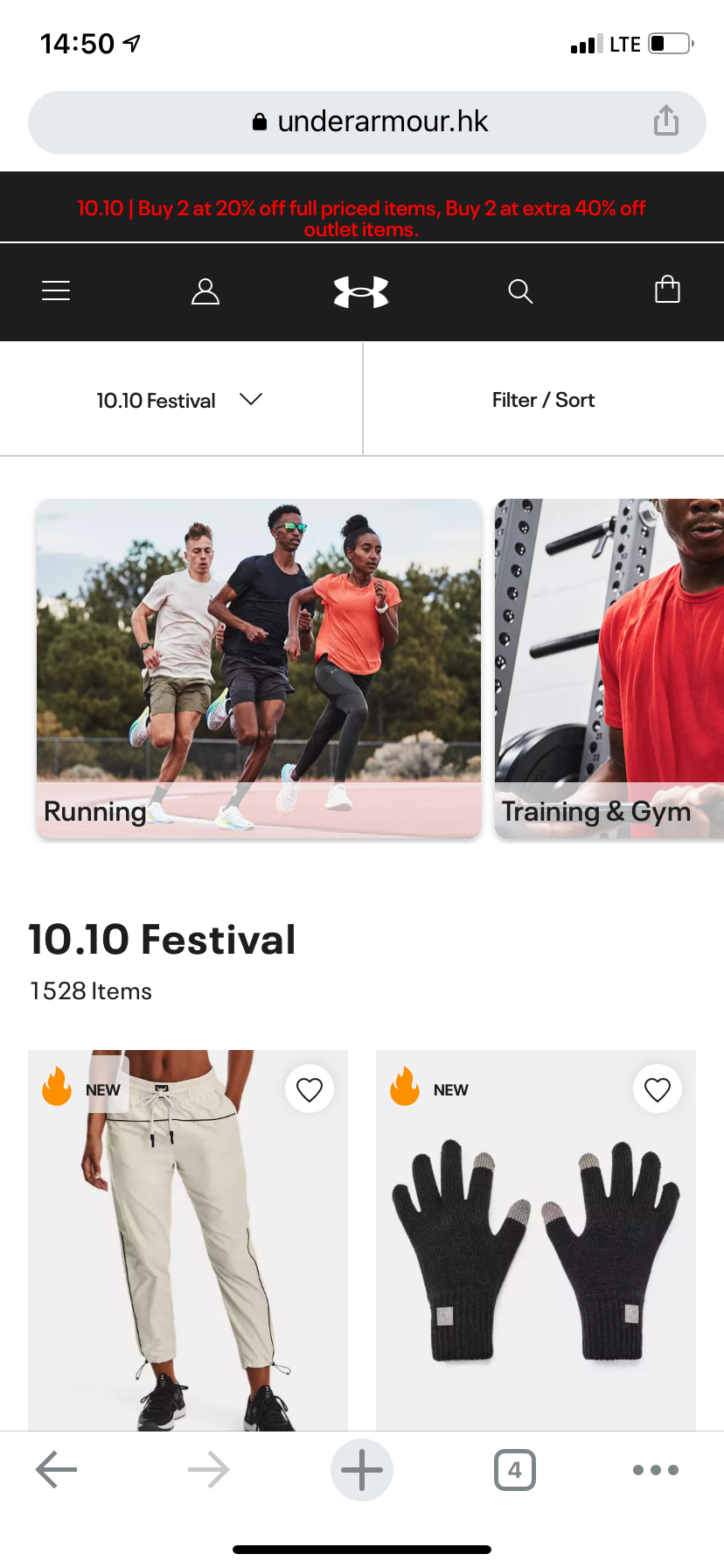Share the page from the address bar
Viewport: 724px width, 1568px height.
click(x=666, y=121)
